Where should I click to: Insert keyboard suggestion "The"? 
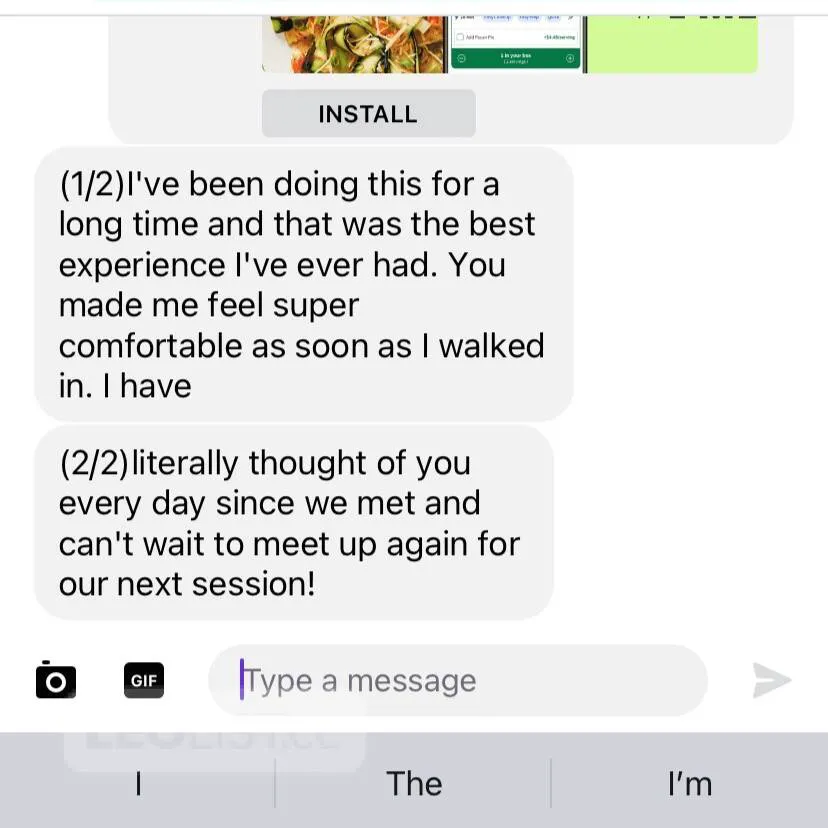(x=413, y=783)
